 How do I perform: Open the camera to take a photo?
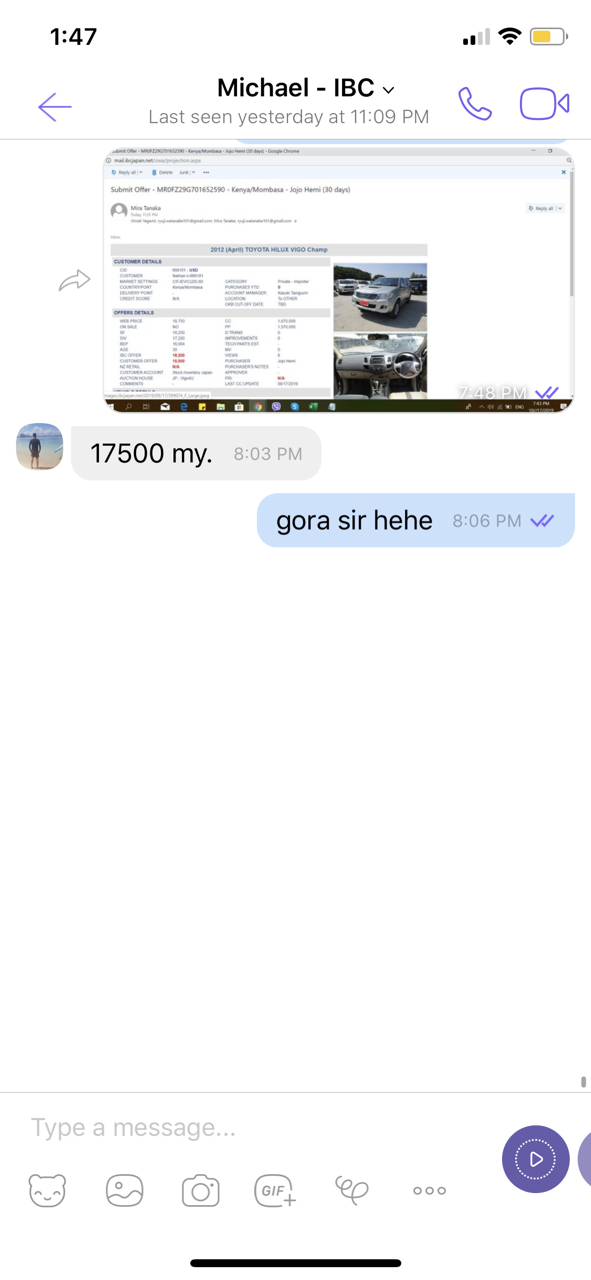click(200, 1190)
